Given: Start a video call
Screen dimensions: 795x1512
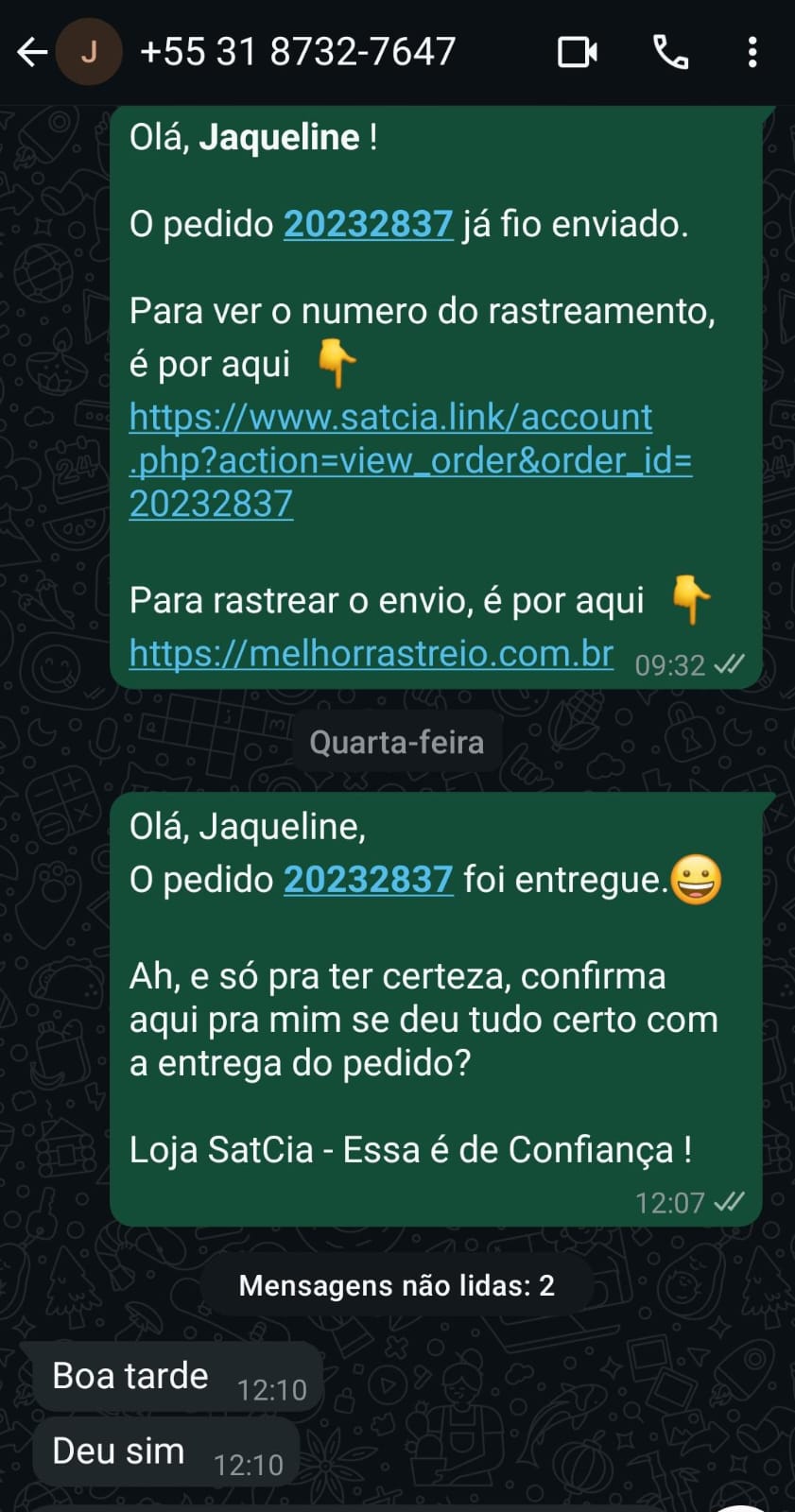Looking at the screenshot, I should pos(578,52).
